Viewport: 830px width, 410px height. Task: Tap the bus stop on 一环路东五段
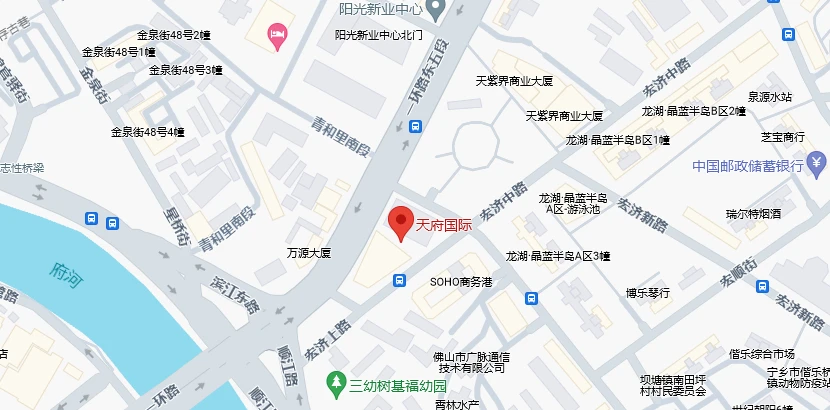point(415,127)
